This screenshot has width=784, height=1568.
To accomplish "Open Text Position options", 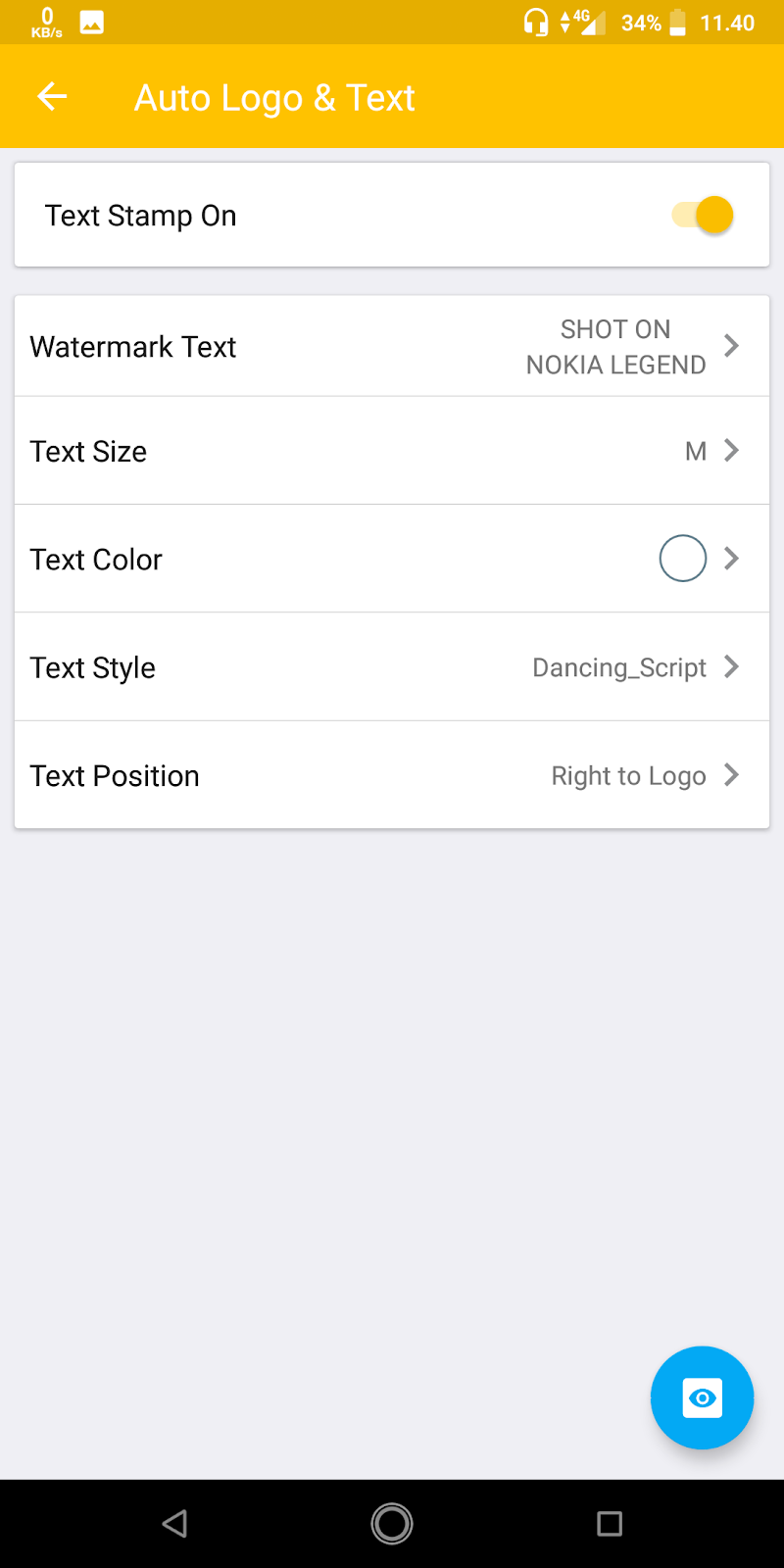I will pos(392,775).
